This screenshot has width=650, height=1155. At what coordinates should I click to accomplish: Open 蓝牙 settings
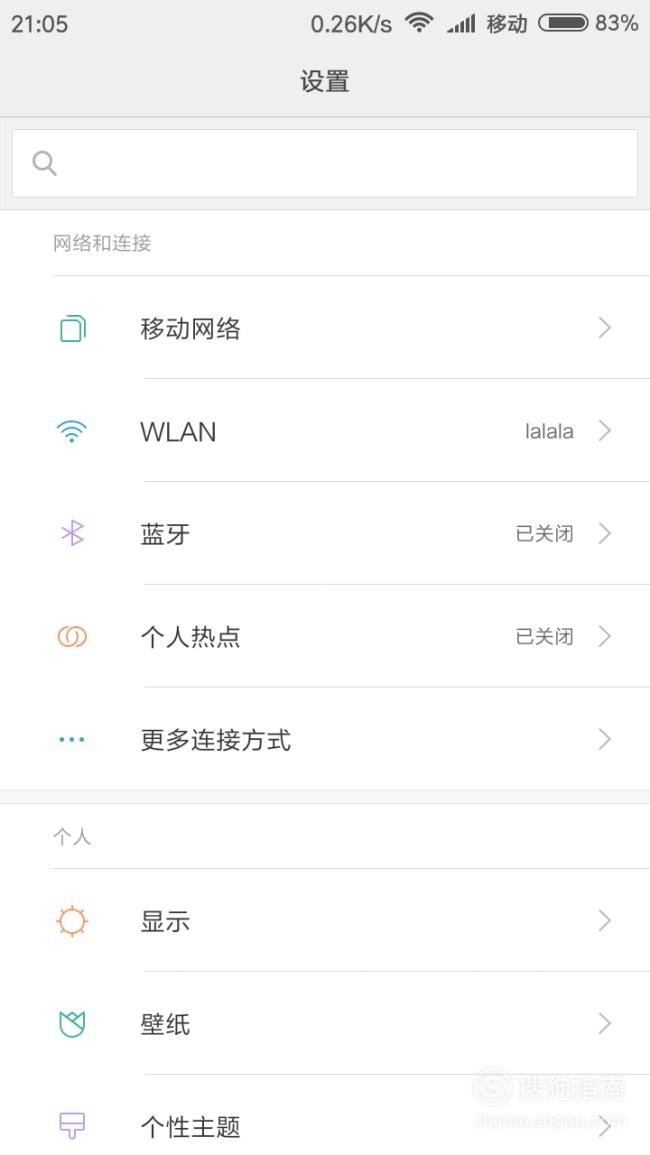325,533
